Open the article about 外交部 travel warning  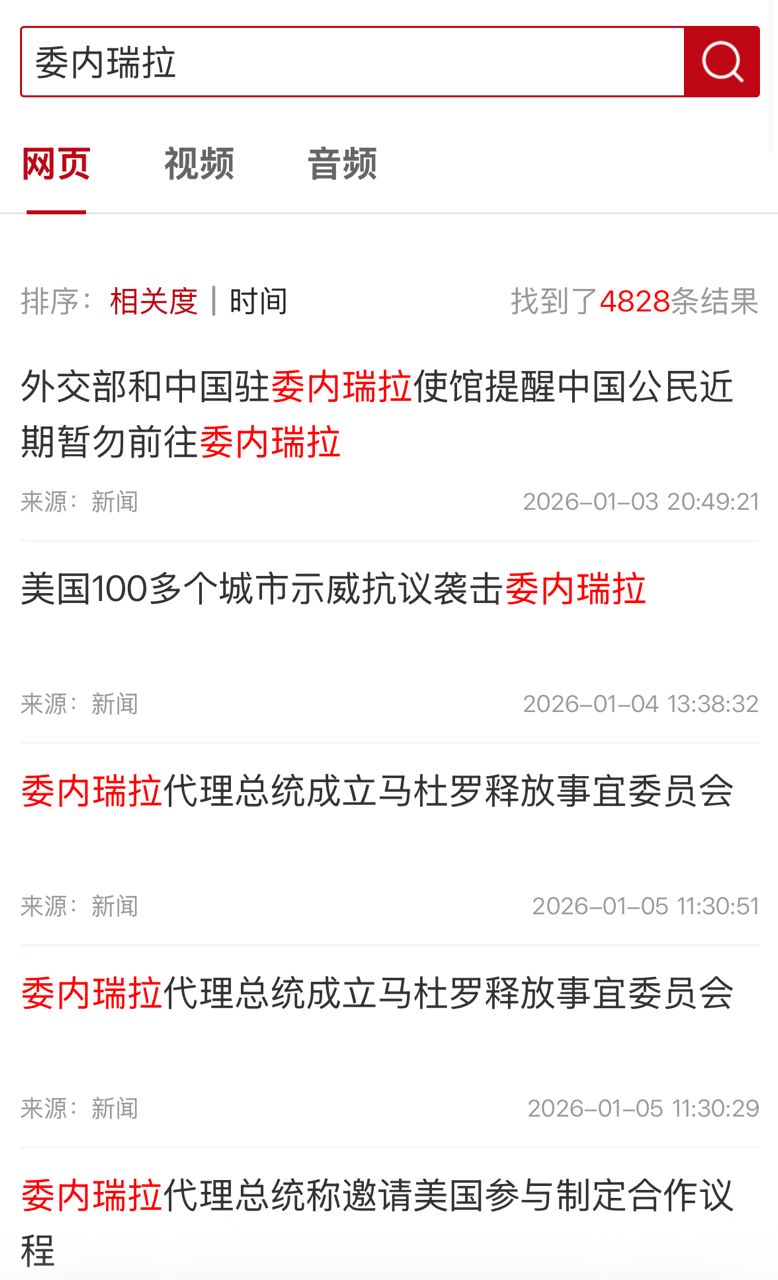pyautogui.click(x=378, y=413)
